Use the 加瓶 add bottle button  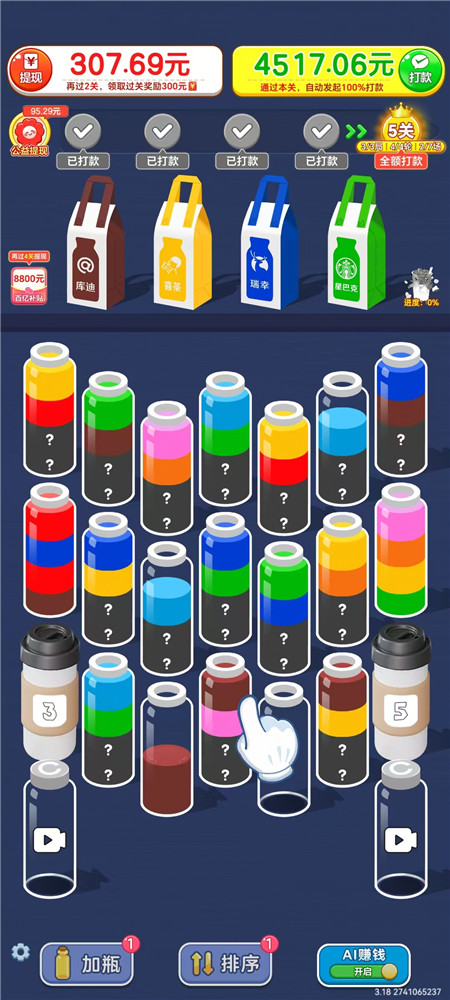coord(88,964)
